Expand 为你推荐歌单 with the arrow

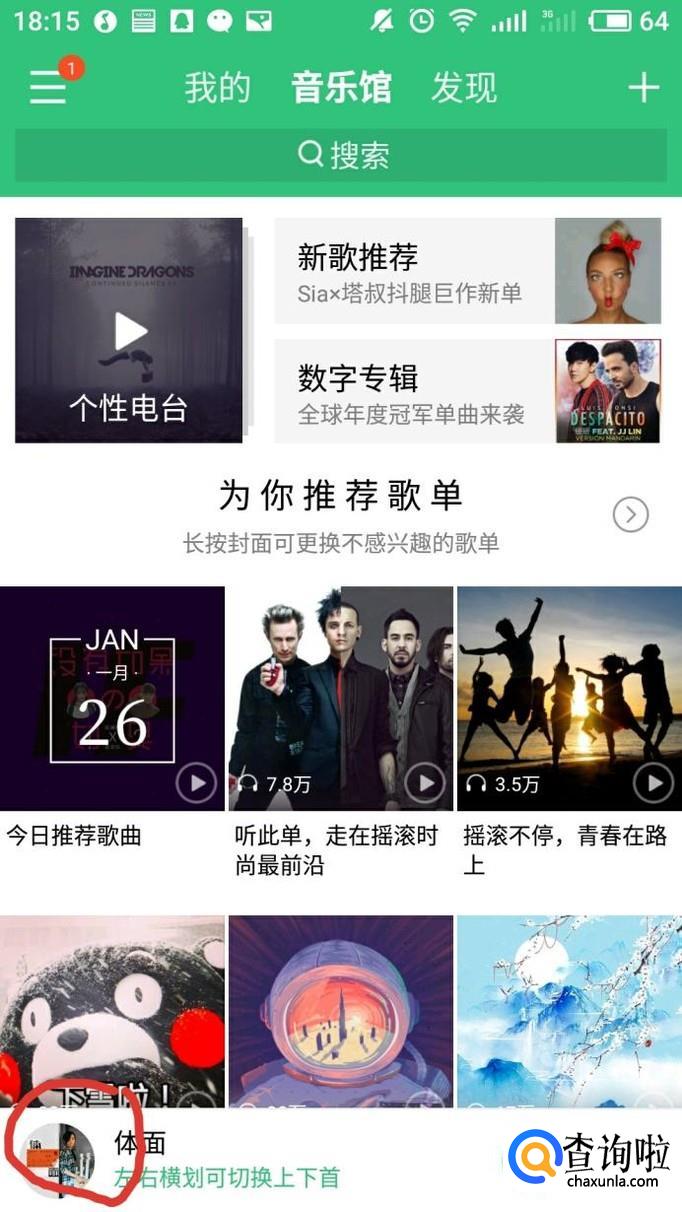tap(630, 515)
